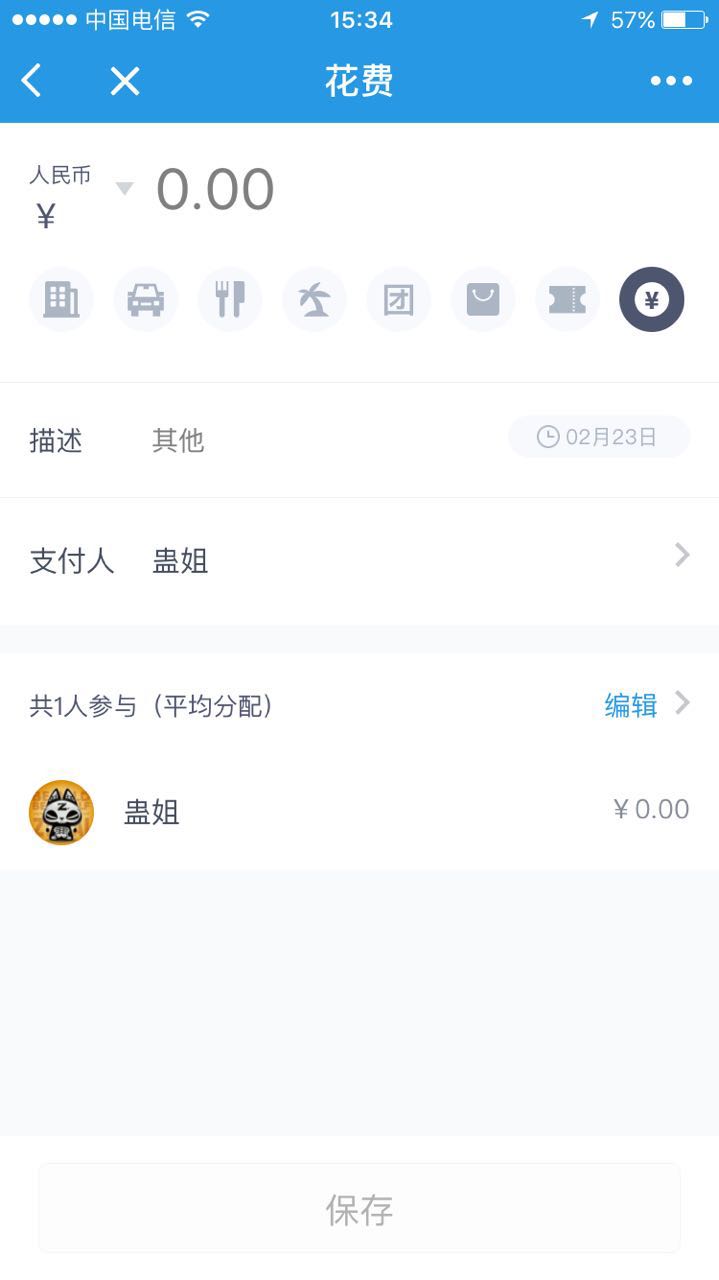Image resolution: width=719 pixels, height=1280 pixels.
Task: Open the 支付人 payer row
Action: [x=359, y=560]
